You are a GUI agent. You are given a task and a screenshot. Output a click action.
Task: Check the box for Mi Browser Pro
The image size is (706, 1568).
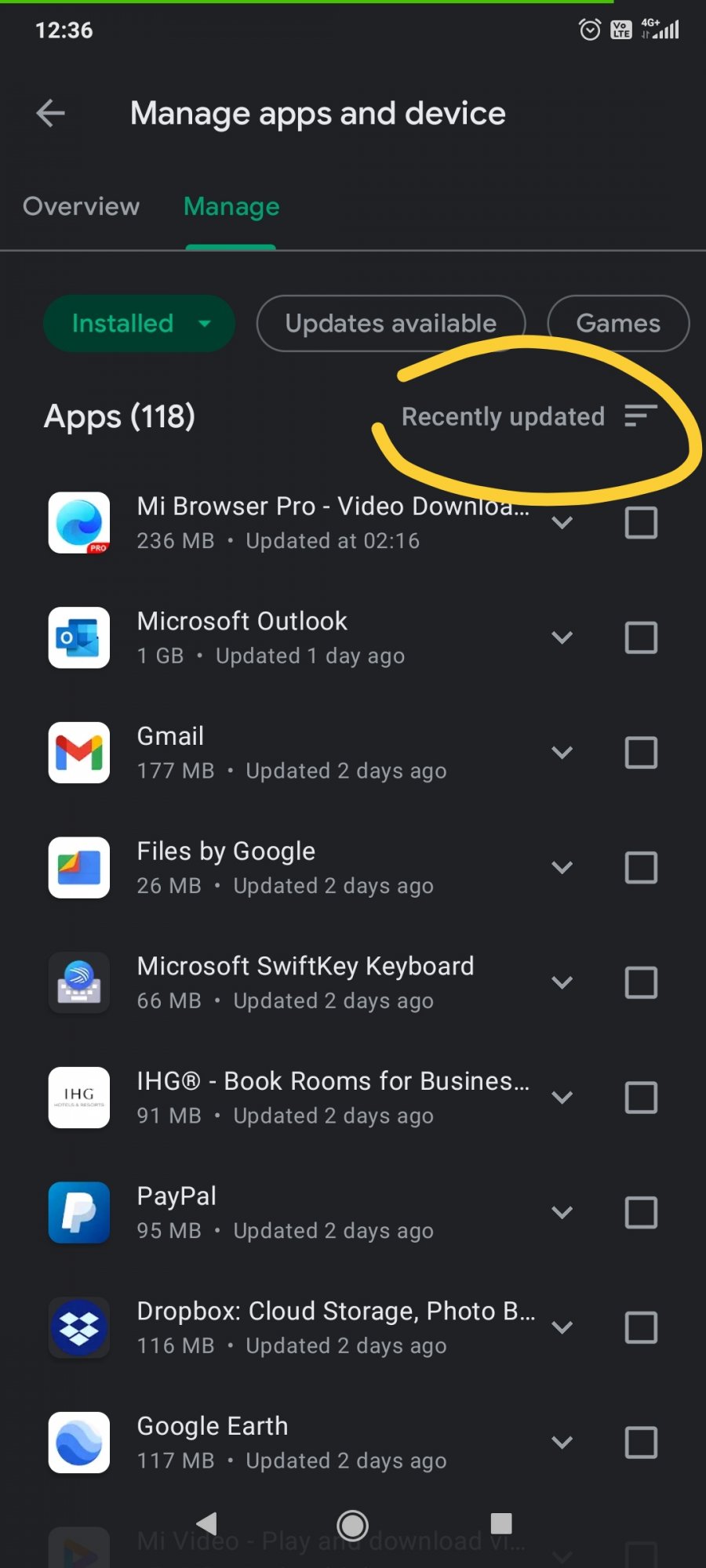coord(640,523)
